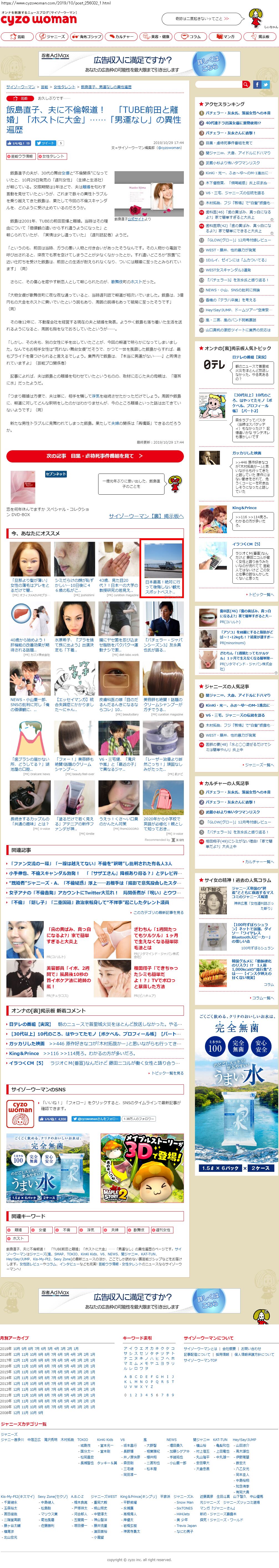
Task: Open the 掲示板 tab
Action: (261, 37)
